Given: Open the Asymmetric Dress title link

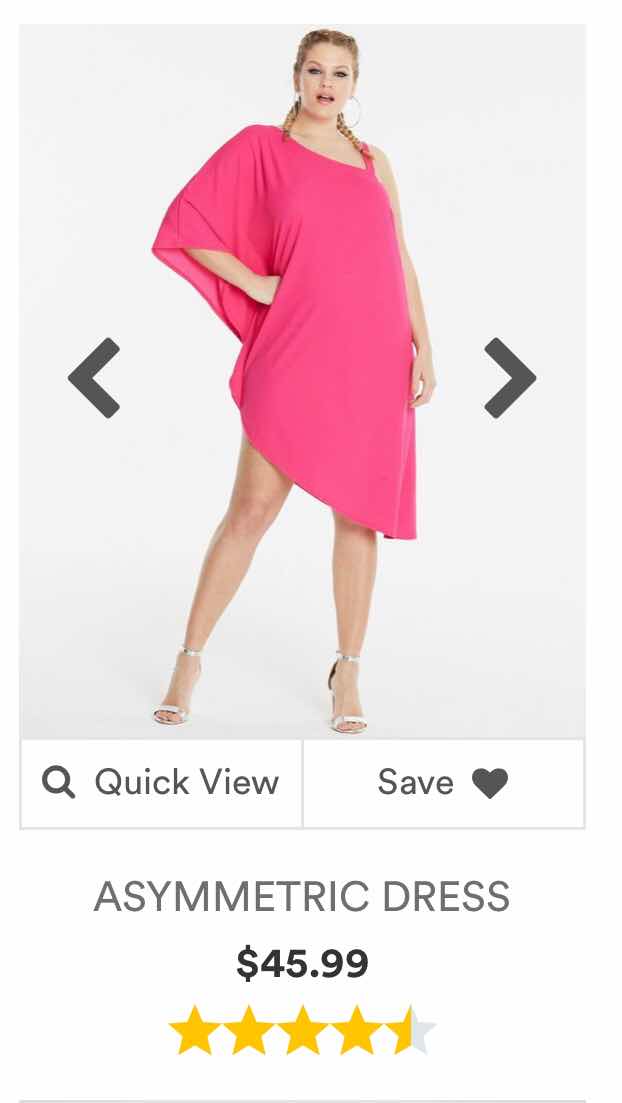Looking at the screenshot, I should pyautogui.click(x=302, y=896).
